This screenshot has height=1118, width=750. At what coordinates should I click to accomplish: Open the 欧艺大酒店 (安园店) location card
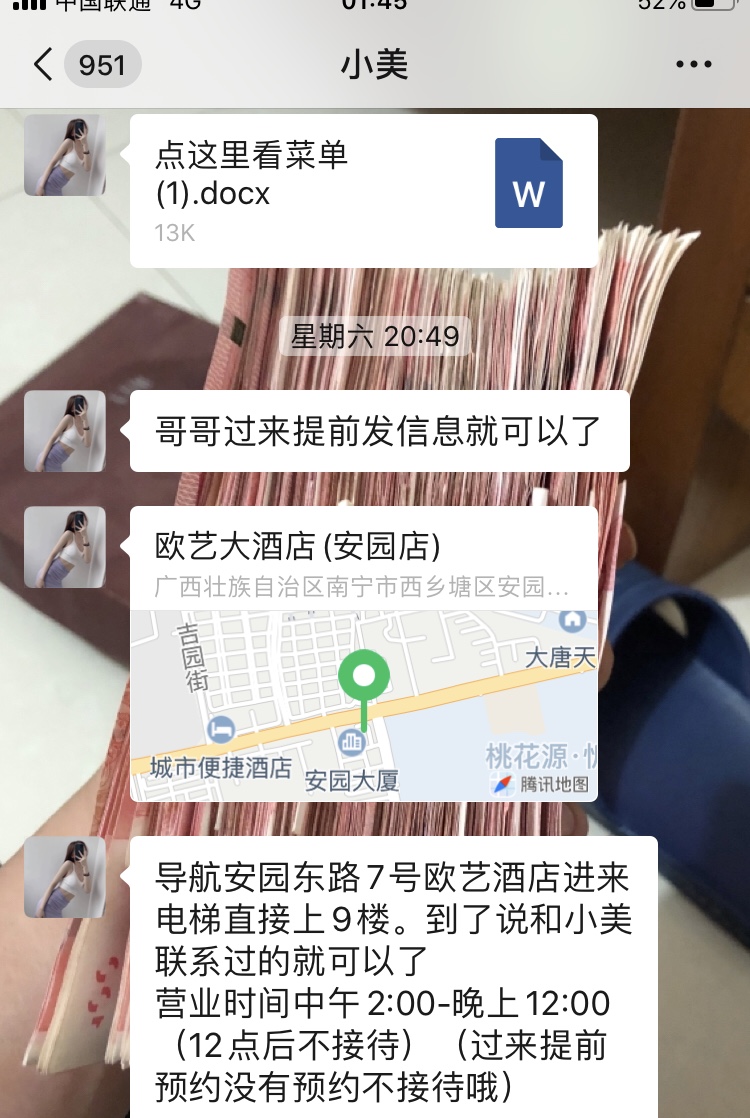[363, 653]
